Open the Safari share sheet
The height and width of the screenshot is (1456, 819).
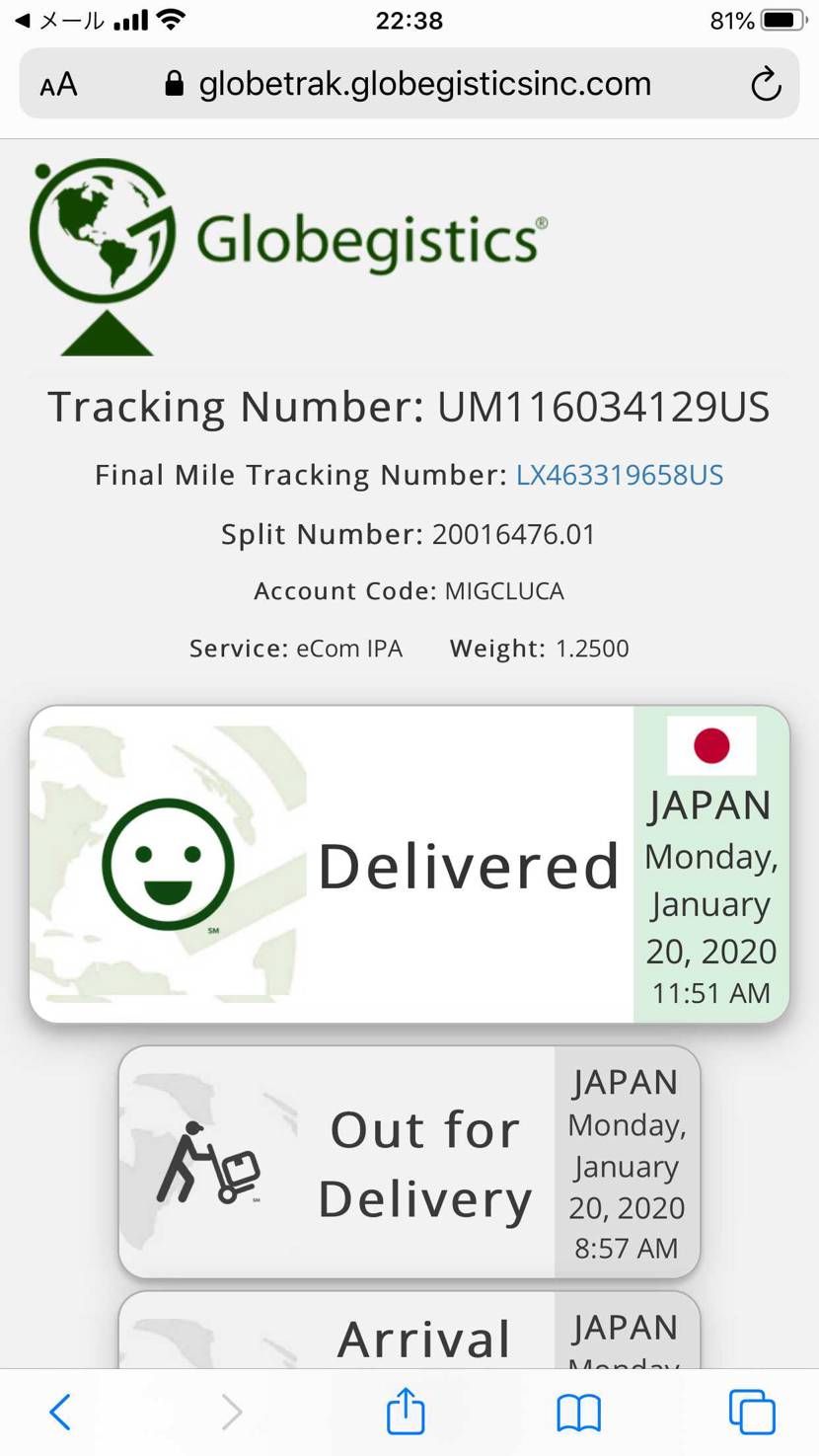coord(406,1410)
